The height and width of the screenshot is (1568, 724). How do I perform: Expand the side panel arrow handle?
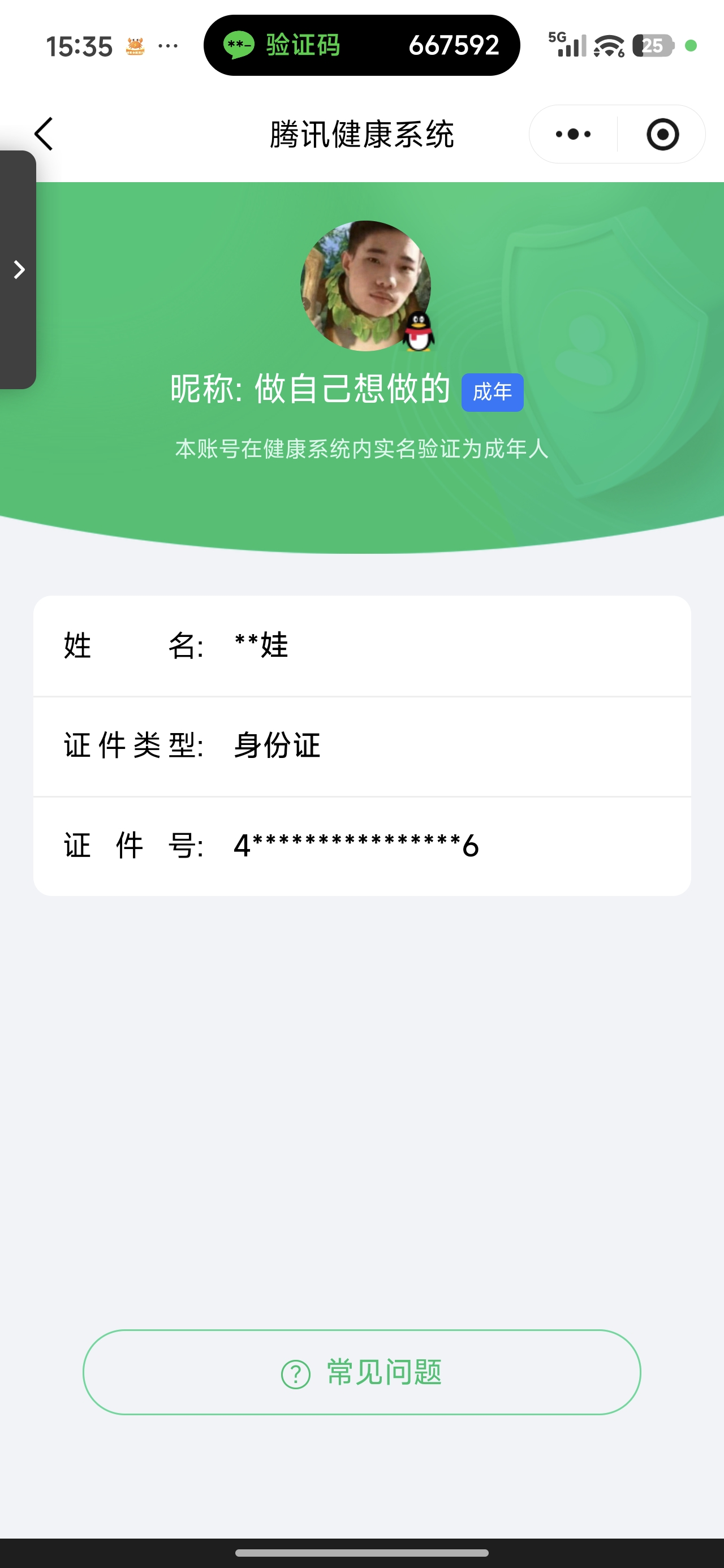(x=18, y=270)
